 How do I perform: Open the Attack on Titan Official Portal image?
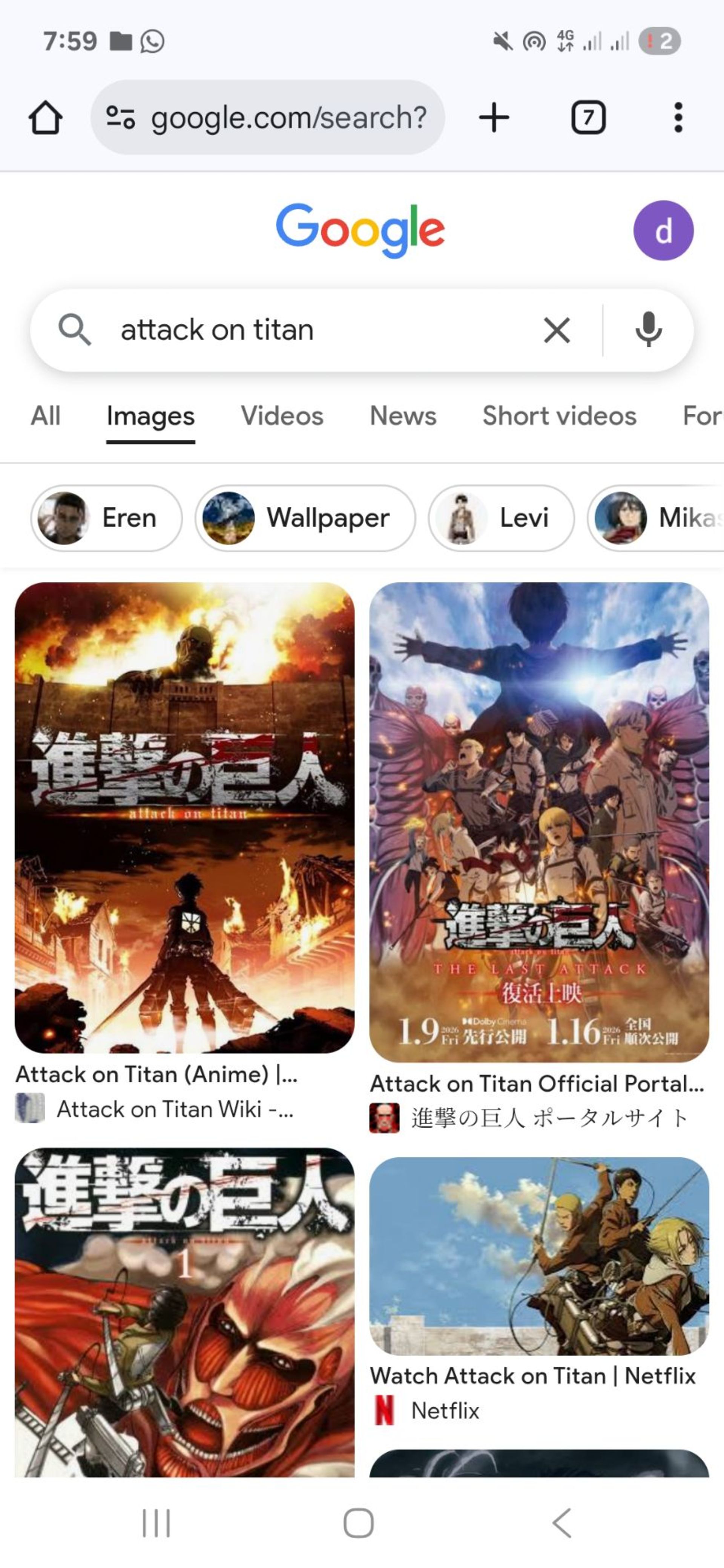[x=539, y=822]
